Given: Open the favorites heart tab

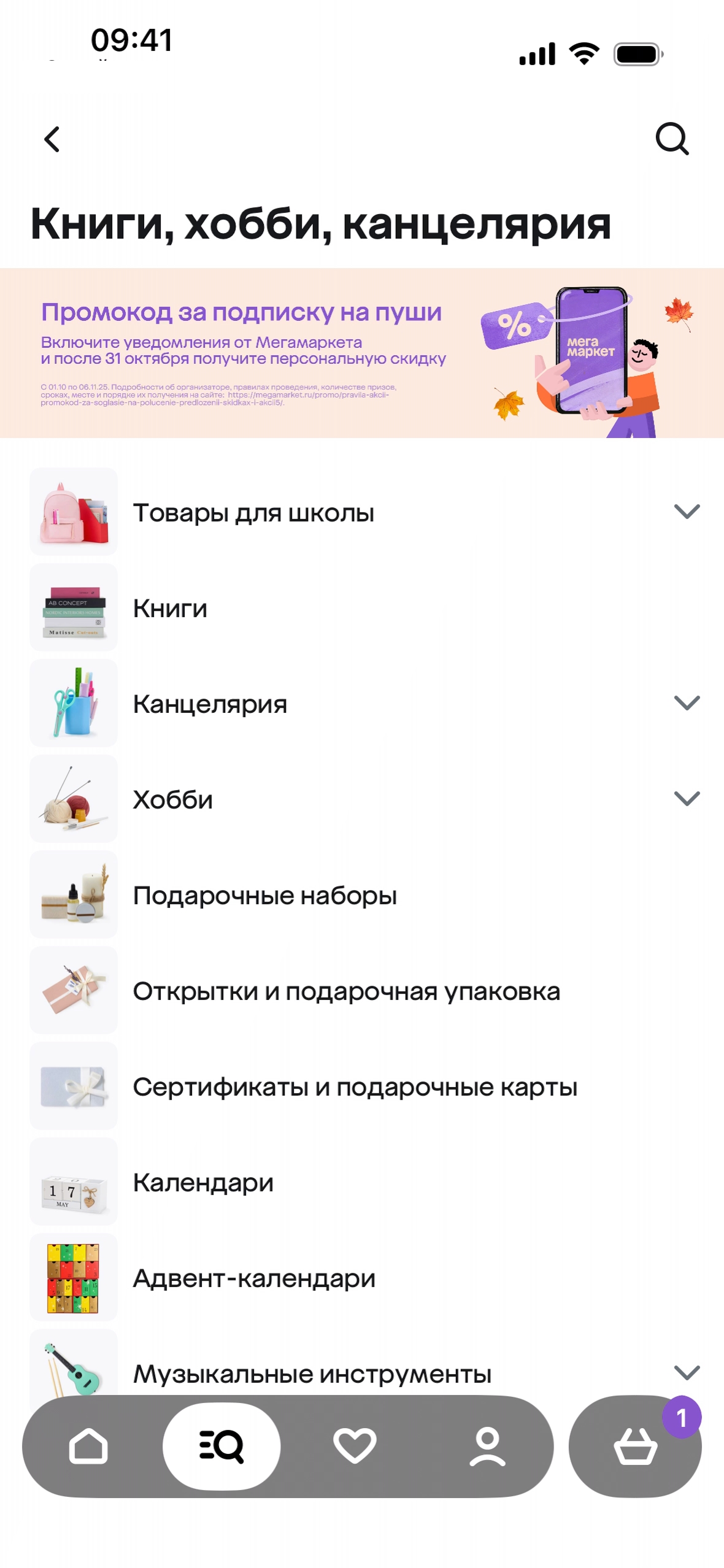Looking at the screenshot, I should coord(355,1446).
